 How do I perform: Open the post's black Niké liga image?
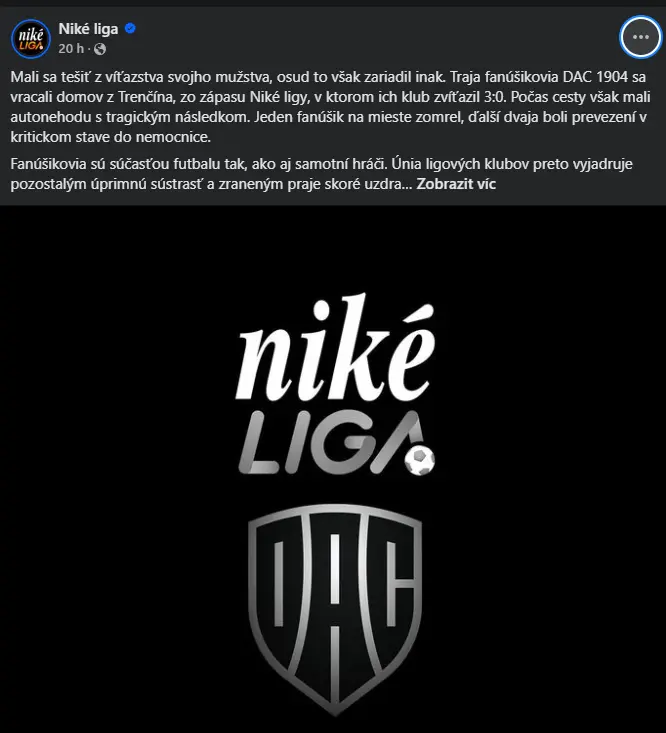coord(333,470)
